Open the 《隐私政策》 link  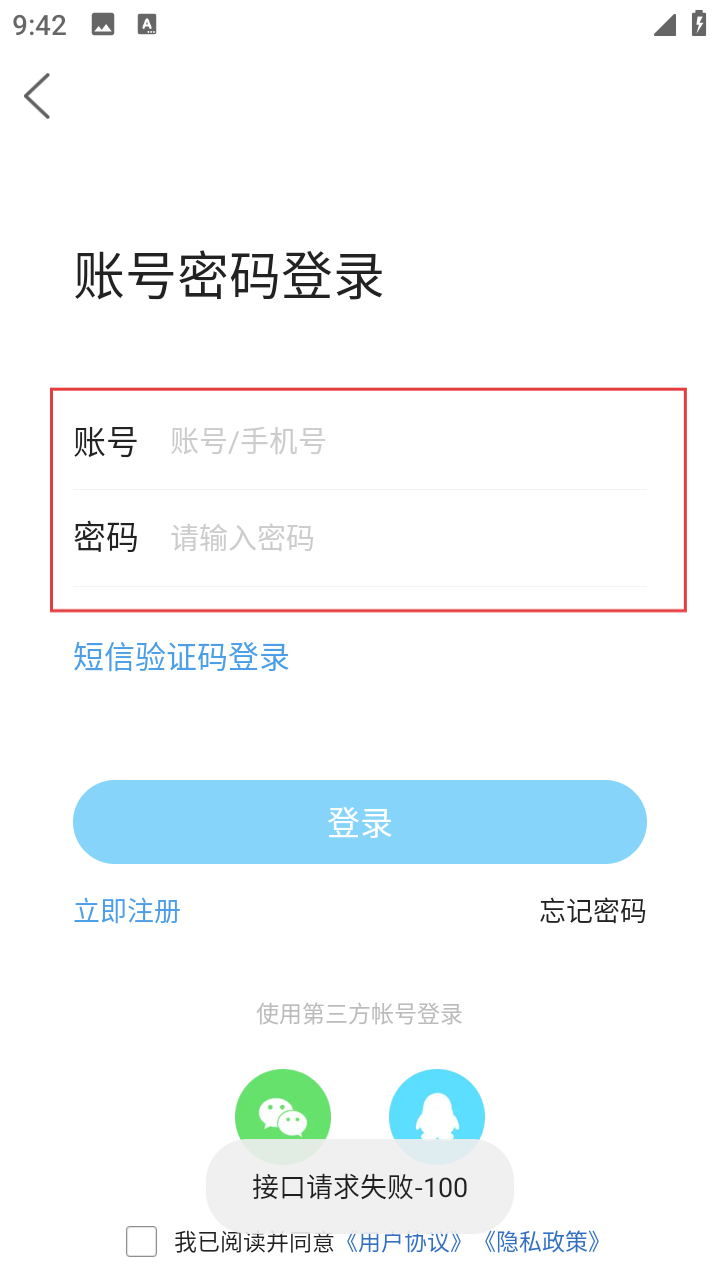click(542, 1242)
